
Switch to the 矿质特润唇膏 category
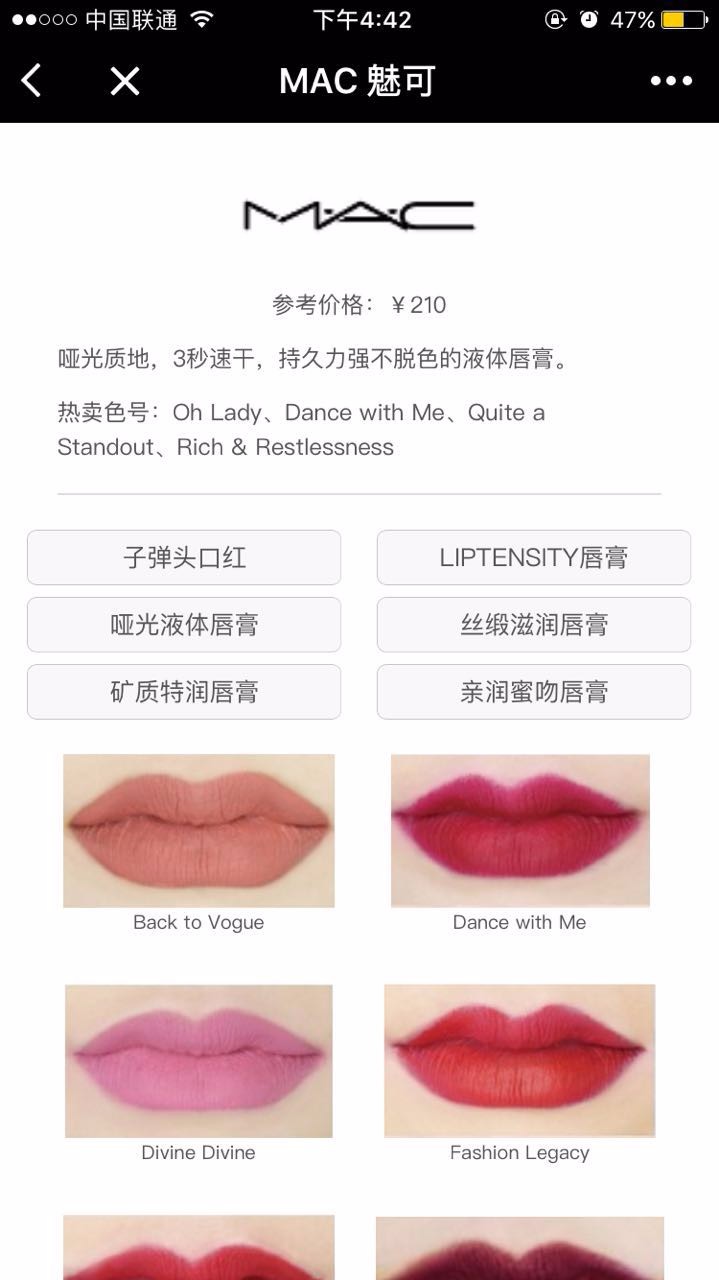184,691
